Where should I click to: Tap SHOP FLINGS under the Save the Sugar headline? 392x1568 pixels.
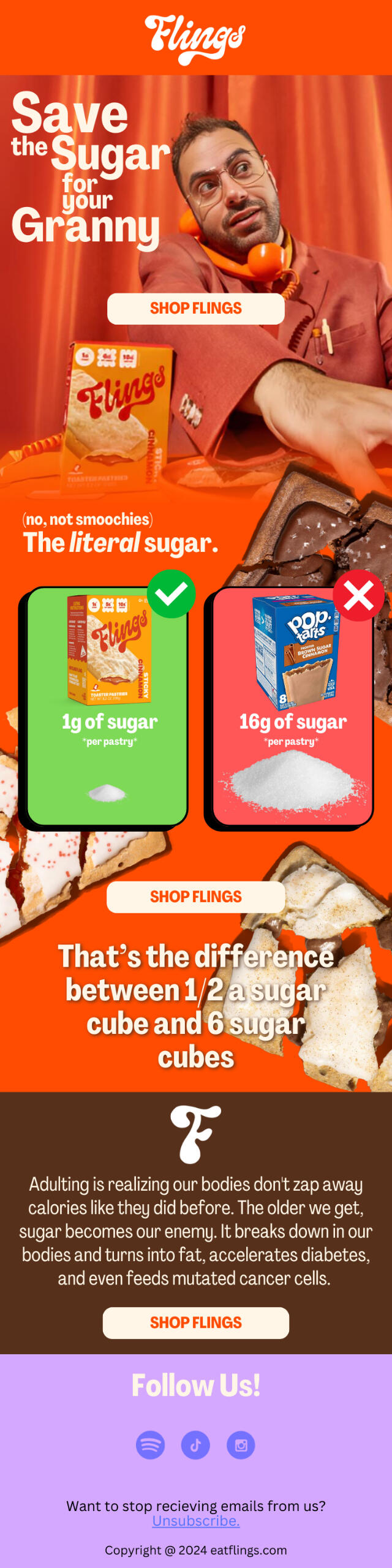tap(196, 309)
